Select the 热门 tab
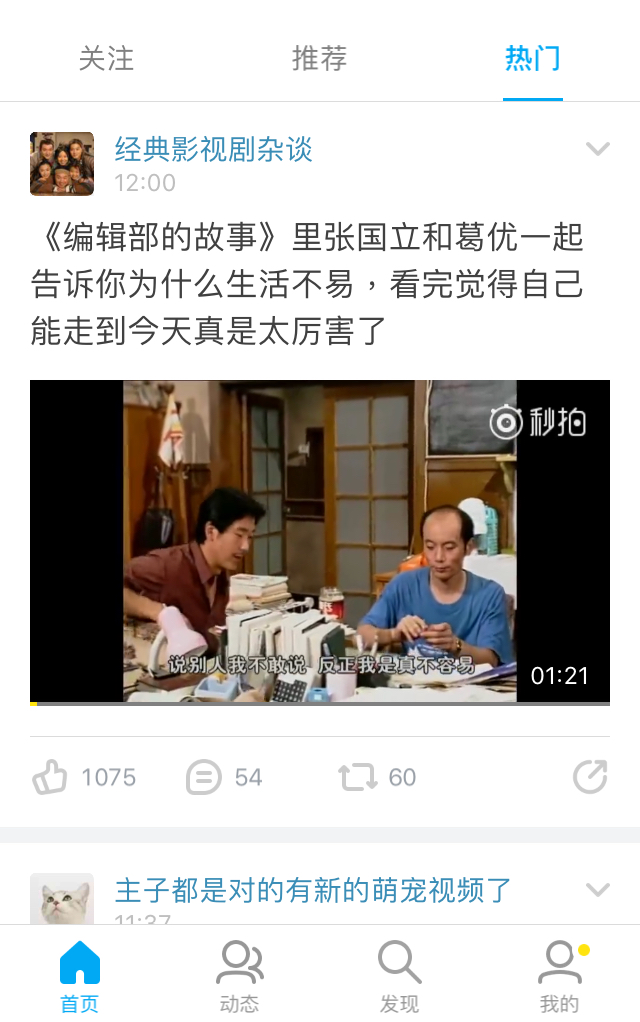The image size is (640, 1022). (x=532, y=58)
